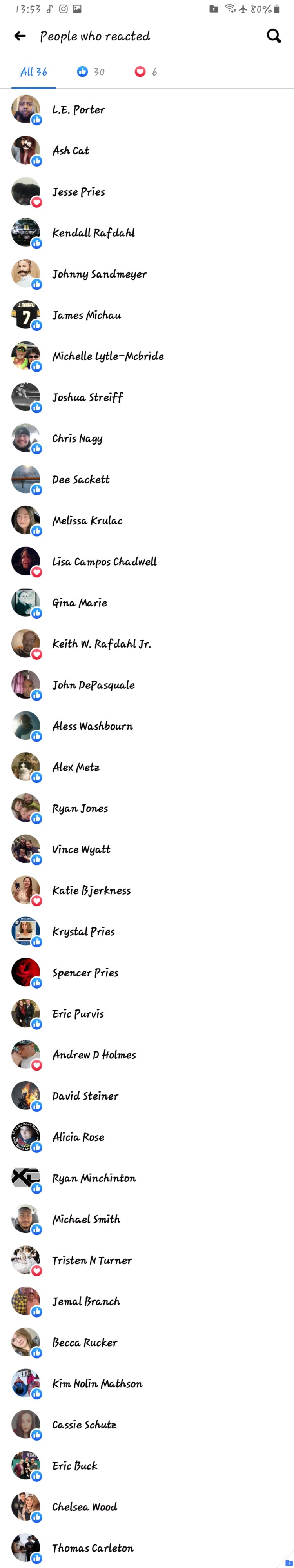Select Aless Washbourn from the list
This screenshot has height=1568, width=294.
coord(93,726)
